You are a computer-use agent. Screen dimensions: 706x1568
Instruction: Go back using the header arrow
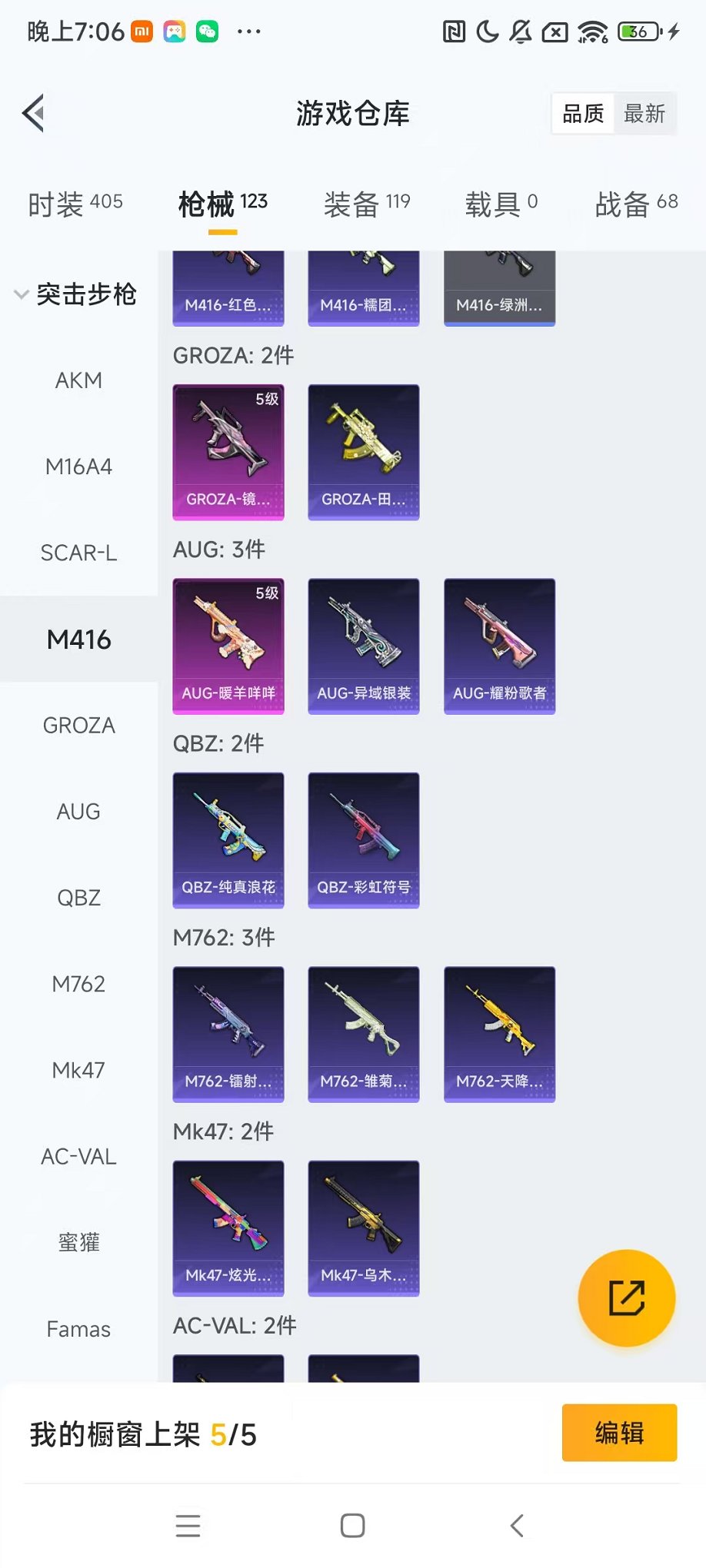(x=34, y=114)
